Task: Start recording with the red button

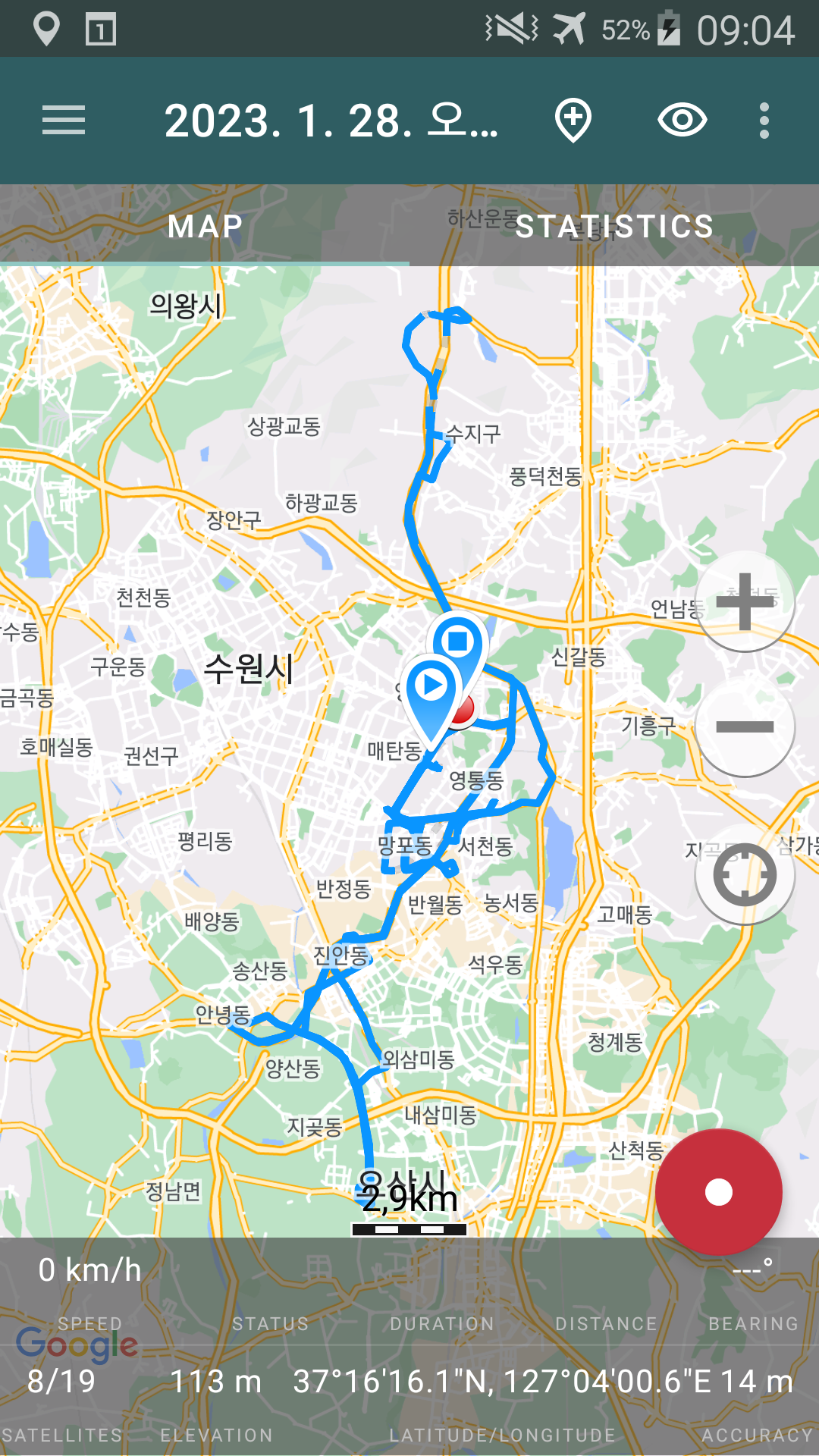Action: 718,1191
